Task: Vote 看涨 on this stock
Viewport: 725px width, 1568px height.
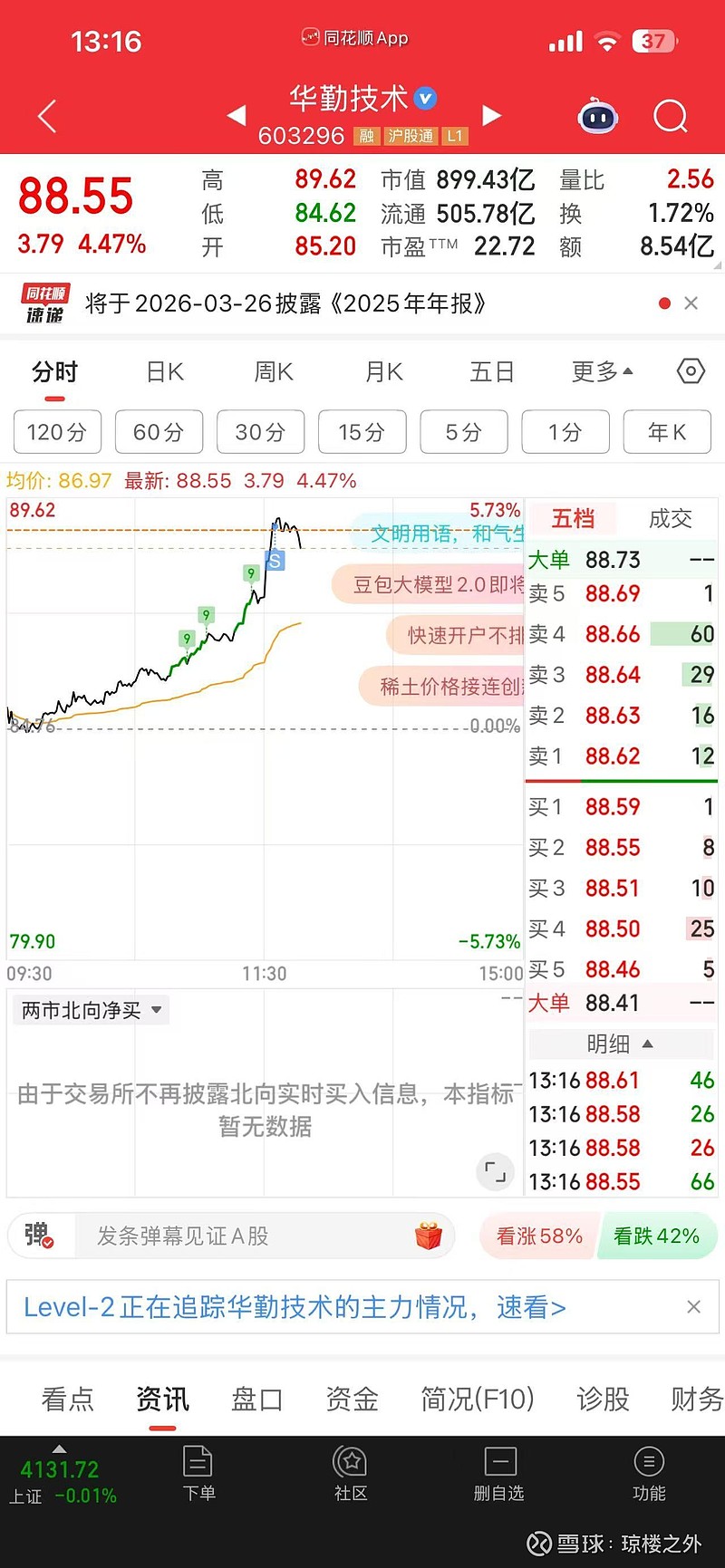Action: (539, 1236)
